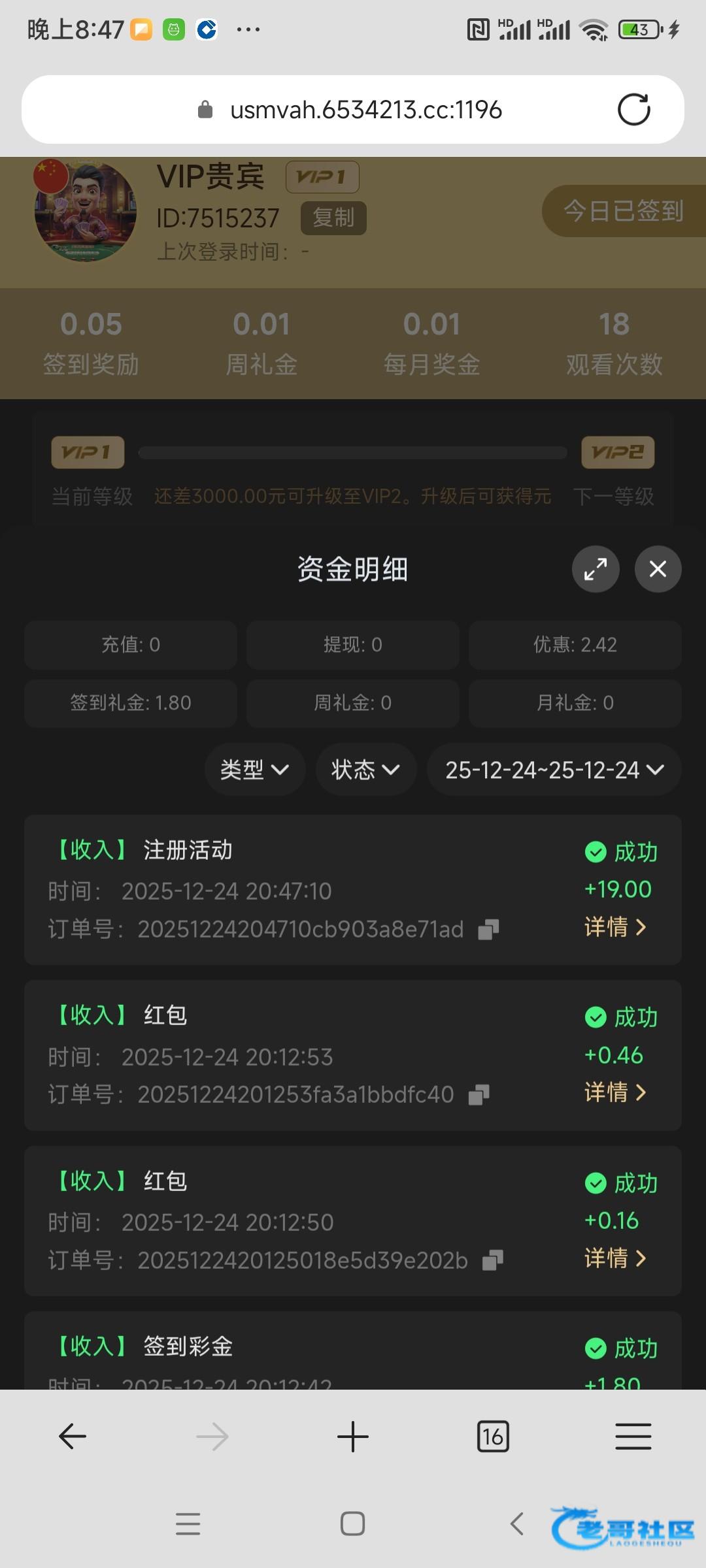Image resolution: width=706 pixels, height=1568 pixels.
Task: View 详情 of the 红包 +0.16 record
Action: [615, 1258]
